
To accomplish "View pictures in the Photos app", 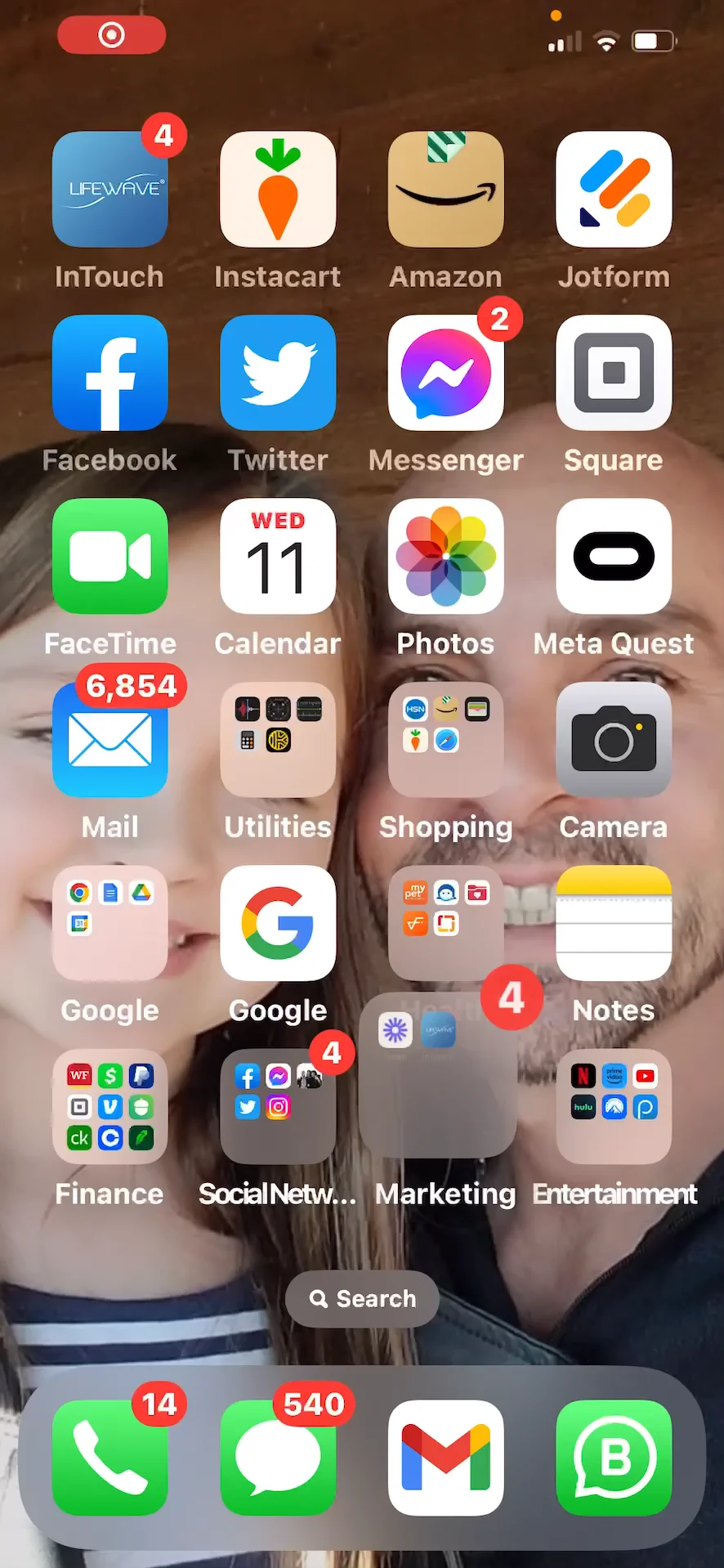I will point(446,556).
